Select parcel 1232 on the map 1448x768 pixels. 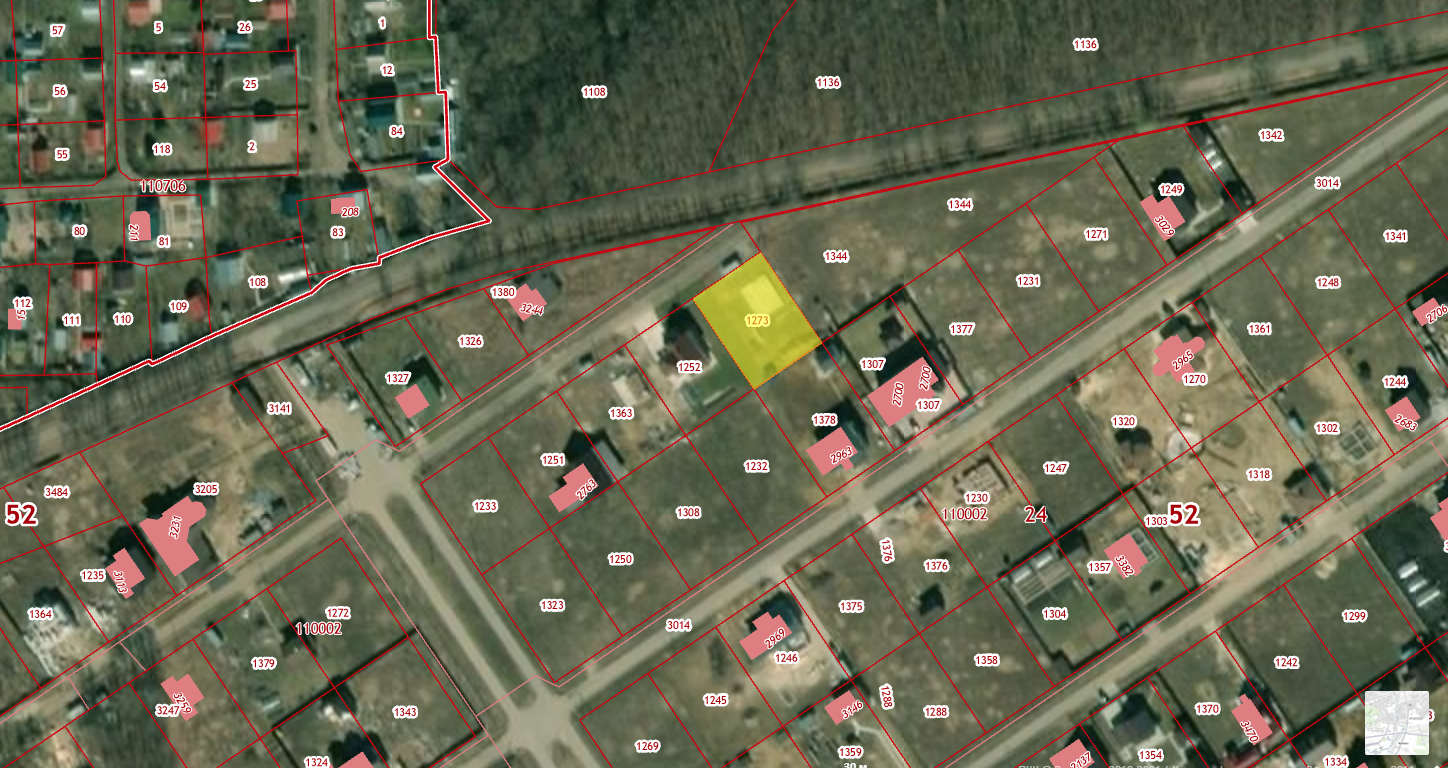756,466
